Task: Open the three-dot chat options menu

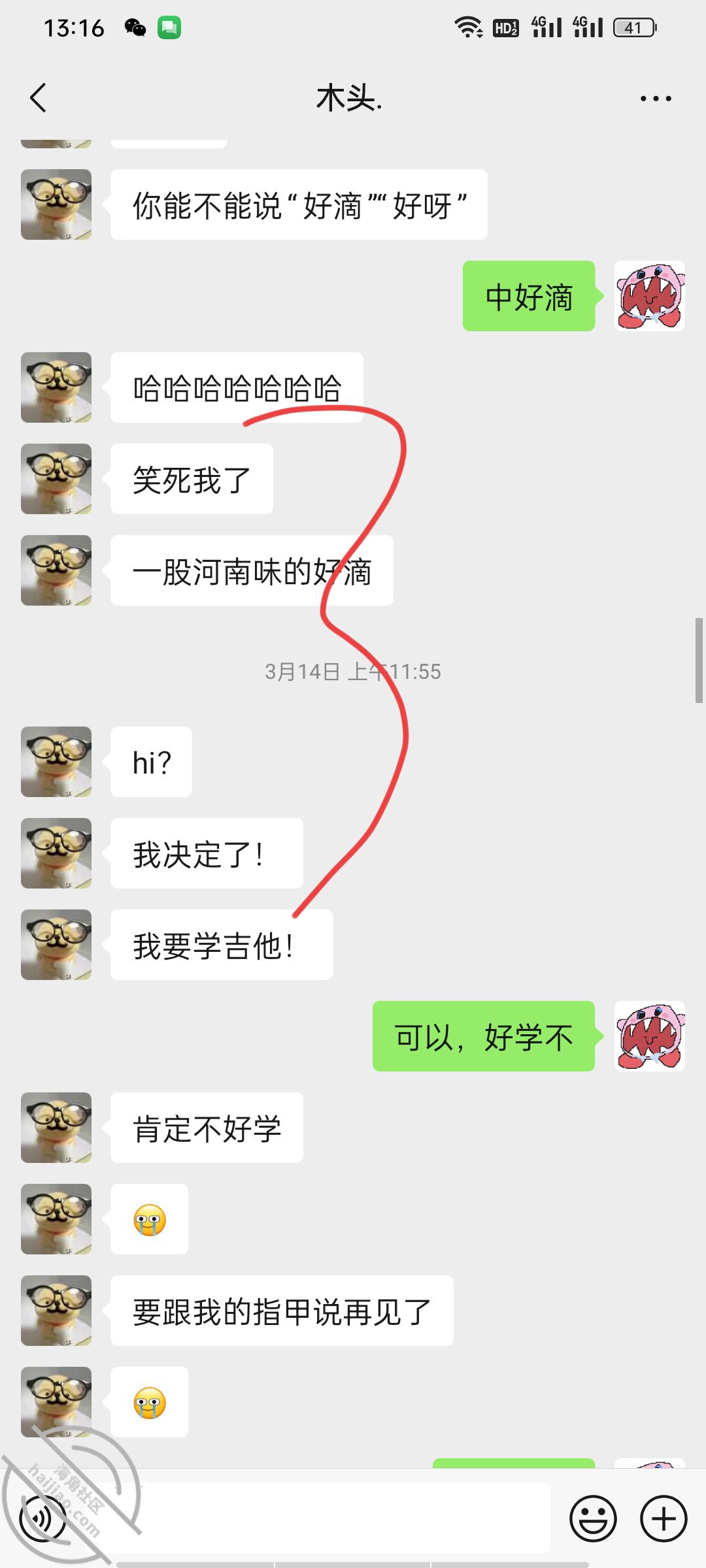Action: (656, 97)
